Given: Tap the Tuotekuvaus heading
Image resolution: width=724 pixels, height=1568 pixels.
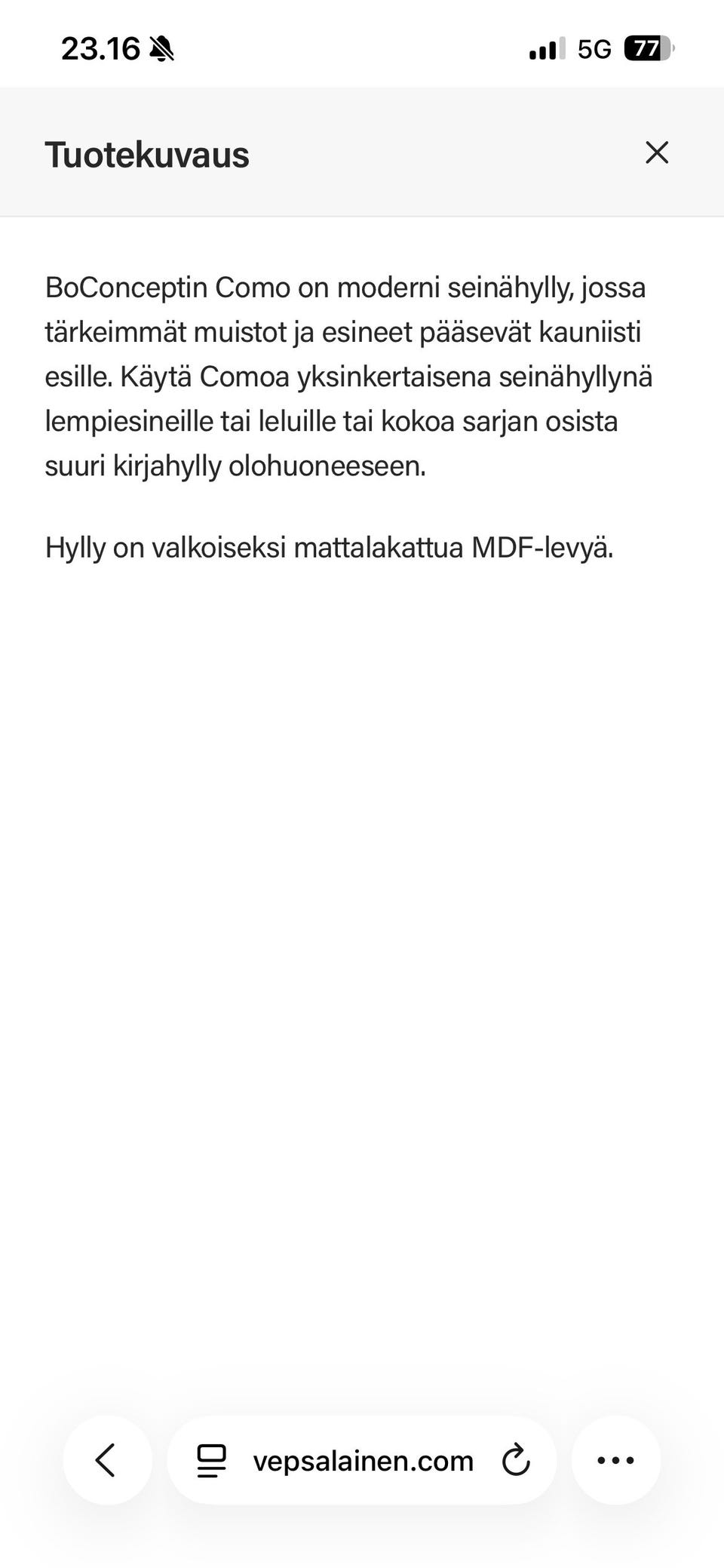Looking at the screenshot, I should (147, 155).
